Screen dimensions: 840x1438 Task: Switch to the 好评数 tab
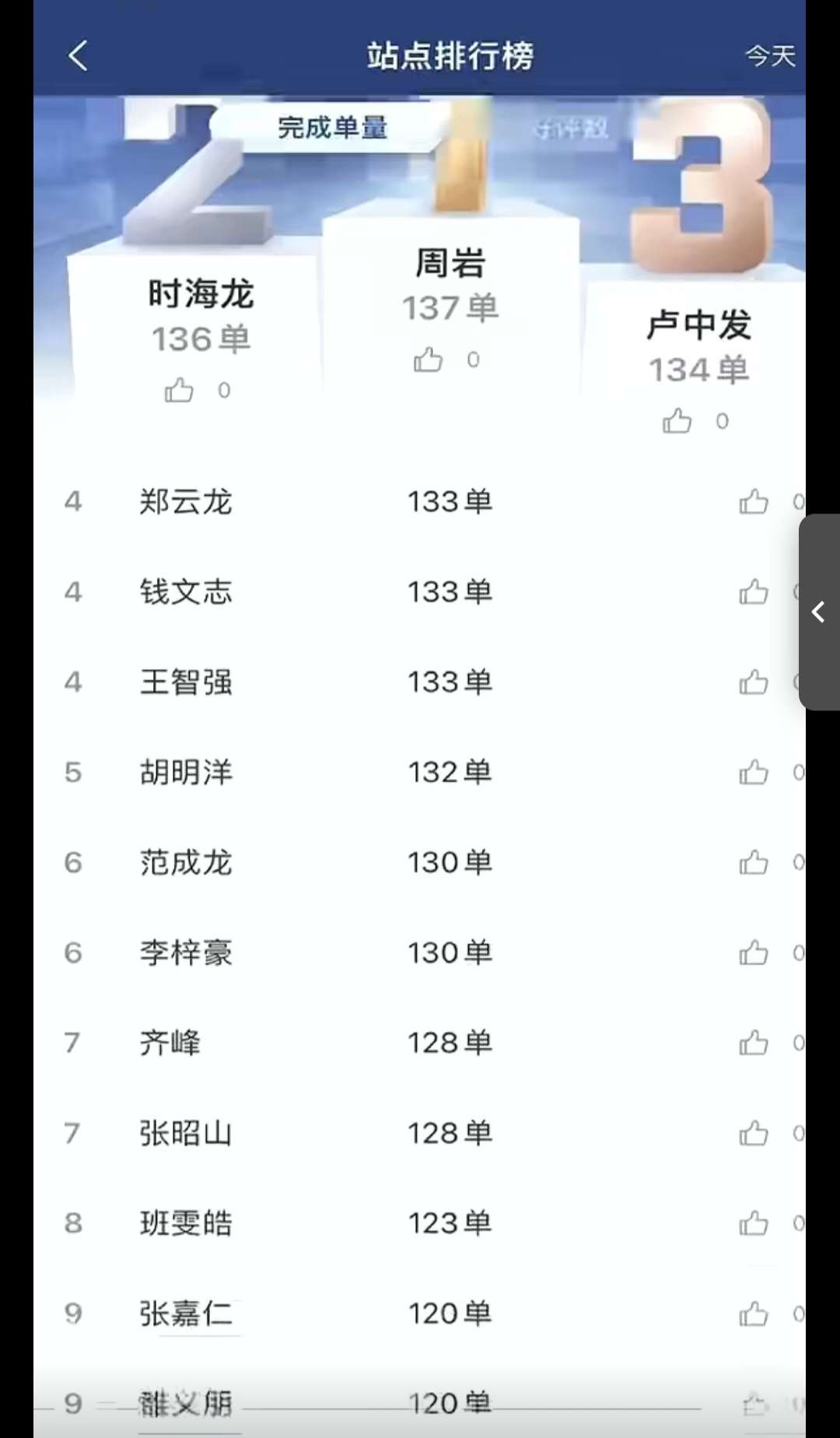pyautogui.click(x=572, y=128)
